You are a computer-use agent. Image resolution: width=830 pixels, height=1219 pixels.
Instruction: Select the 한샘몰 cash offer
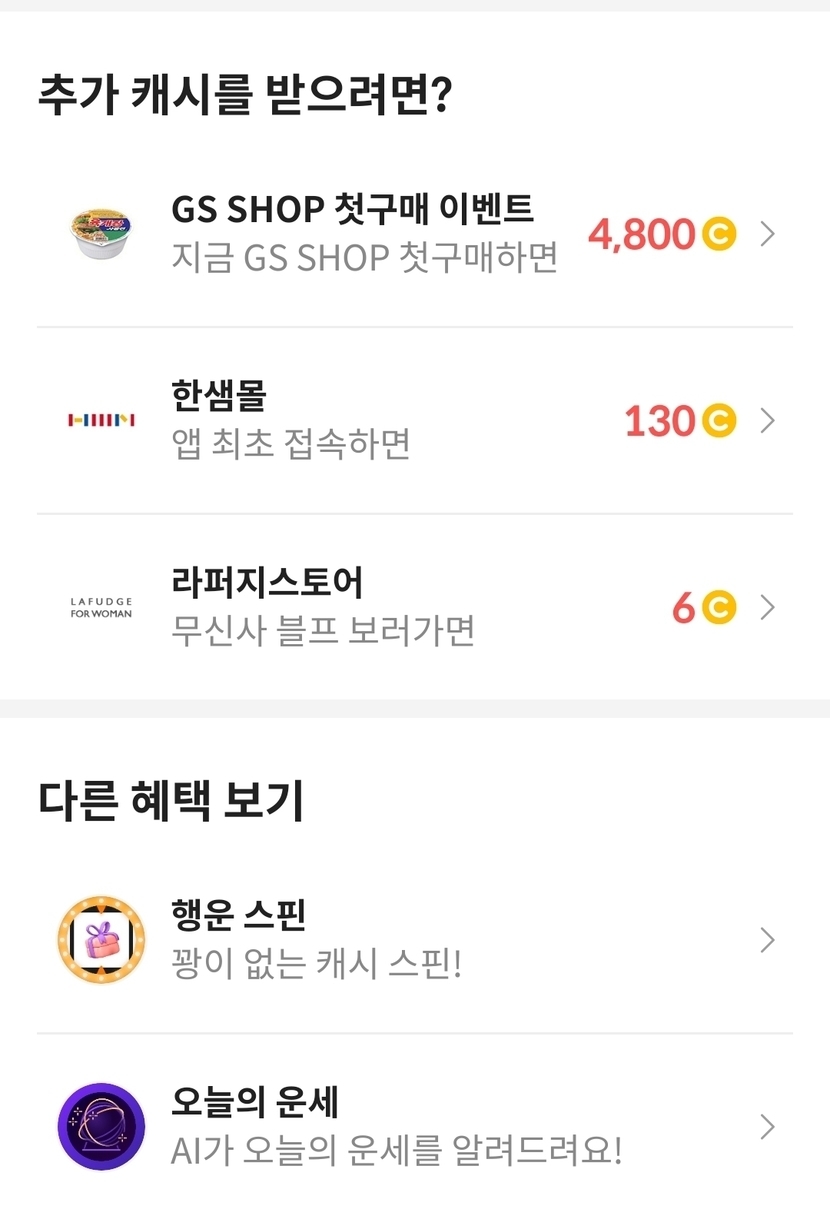pos(414,421)
